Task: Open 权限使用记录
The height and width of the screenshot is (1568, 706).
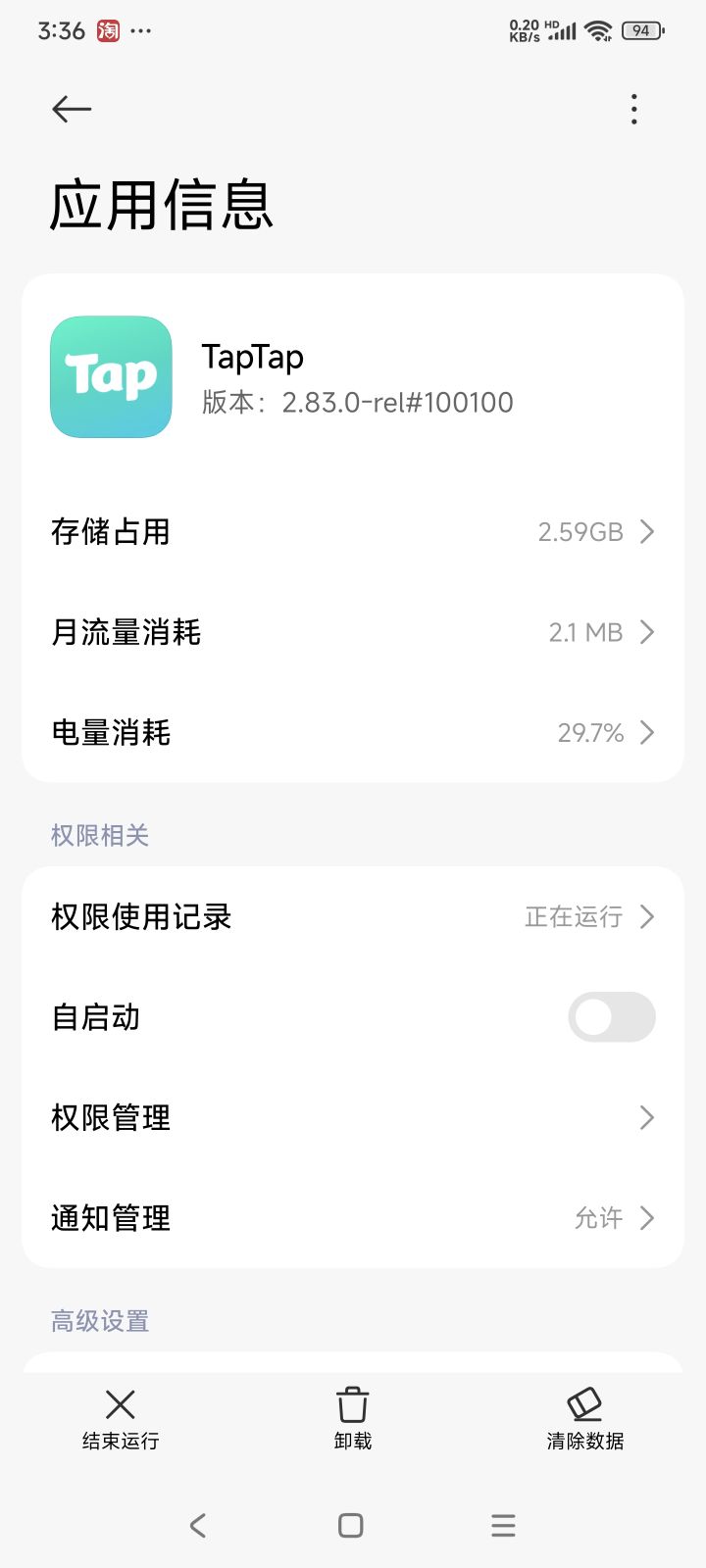Action: 353,916
